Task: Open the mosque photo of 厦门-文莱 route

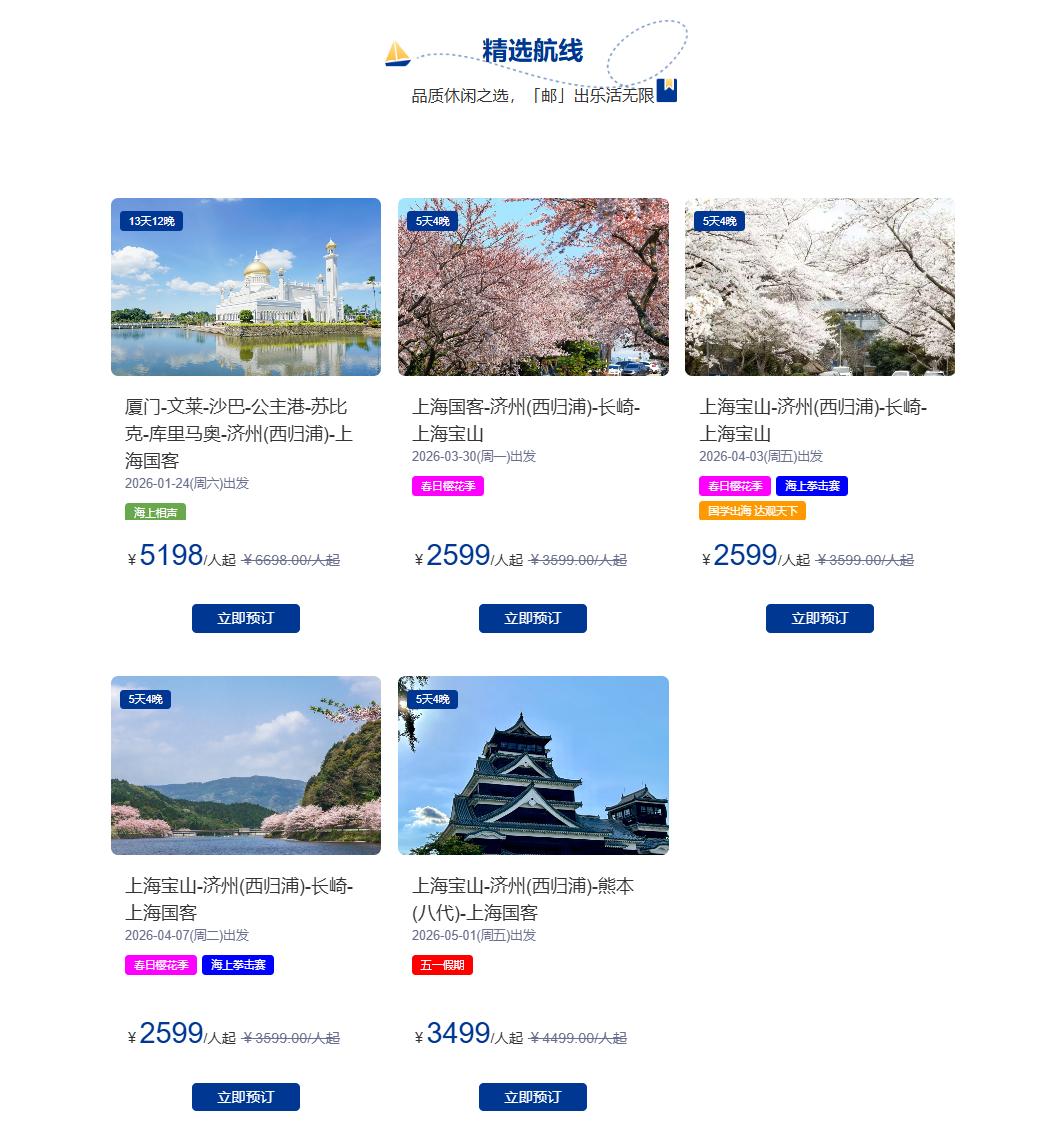Action: coord(245,287)
